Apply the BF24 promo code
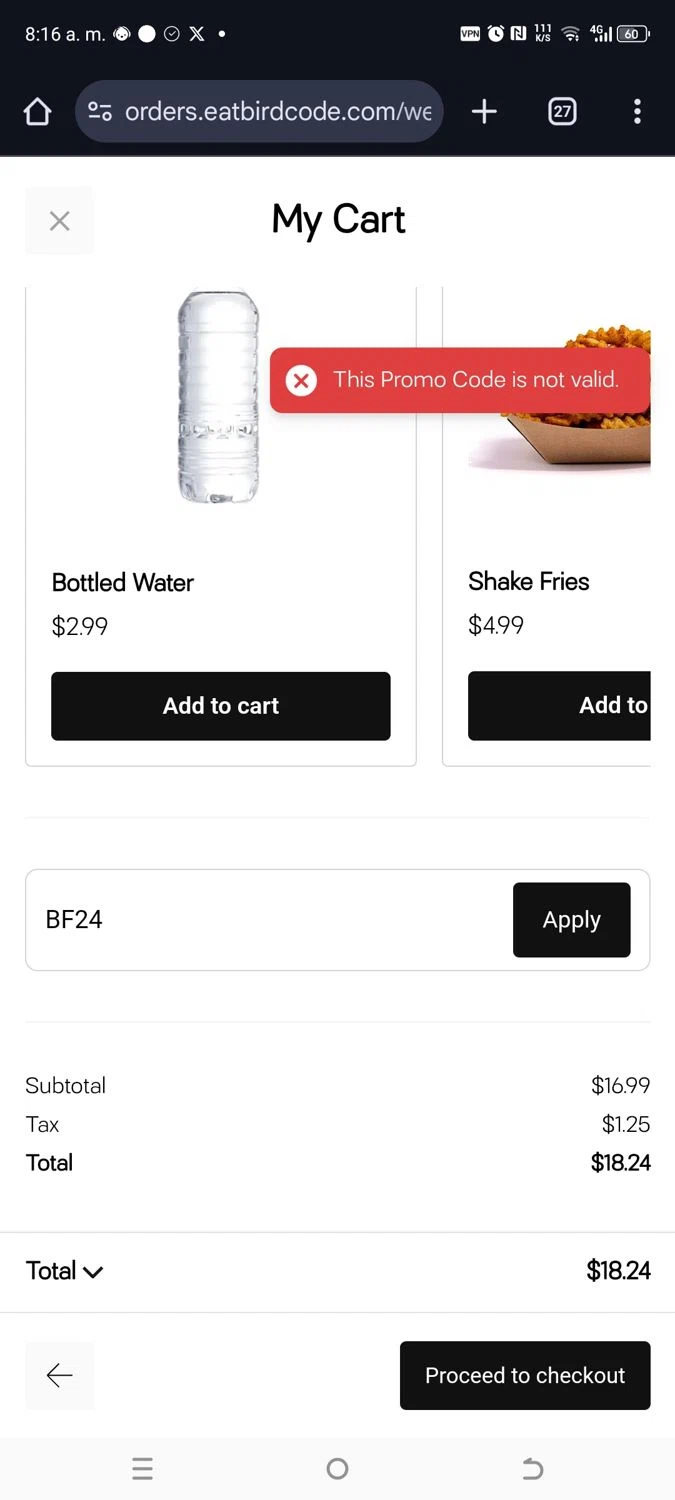 [x=571, y=920]
